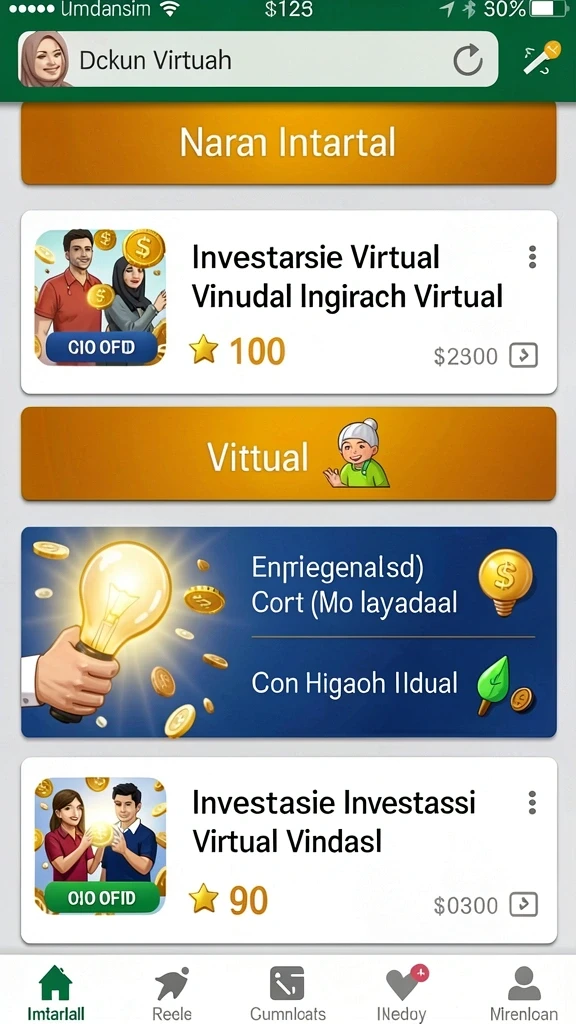Switch to the Mrenloan profile tab
This screenshot has width=576, height=1024.
(523, 993)
